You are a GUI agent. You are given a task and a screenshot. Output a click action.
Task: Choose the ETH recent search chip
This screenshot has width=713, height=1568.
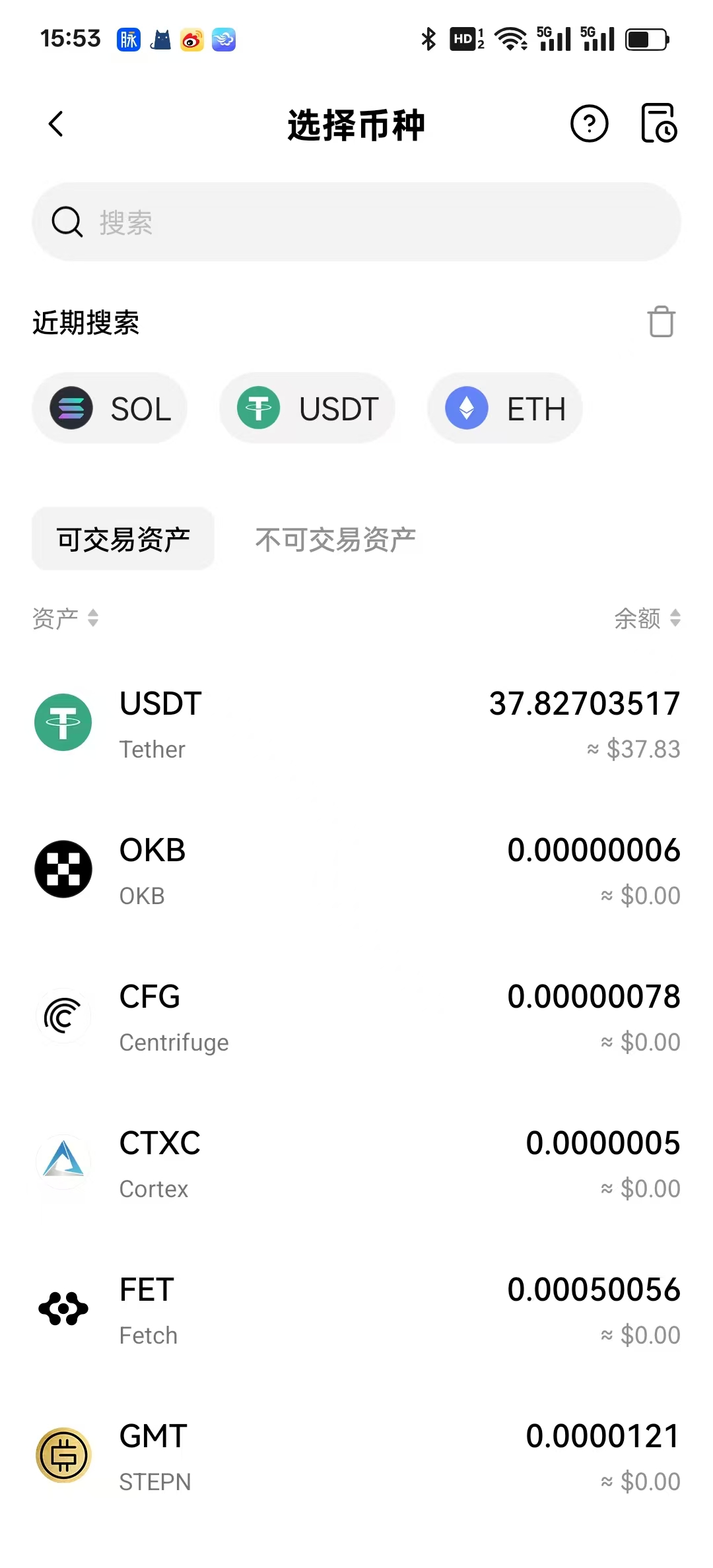(x=505, y=408)
